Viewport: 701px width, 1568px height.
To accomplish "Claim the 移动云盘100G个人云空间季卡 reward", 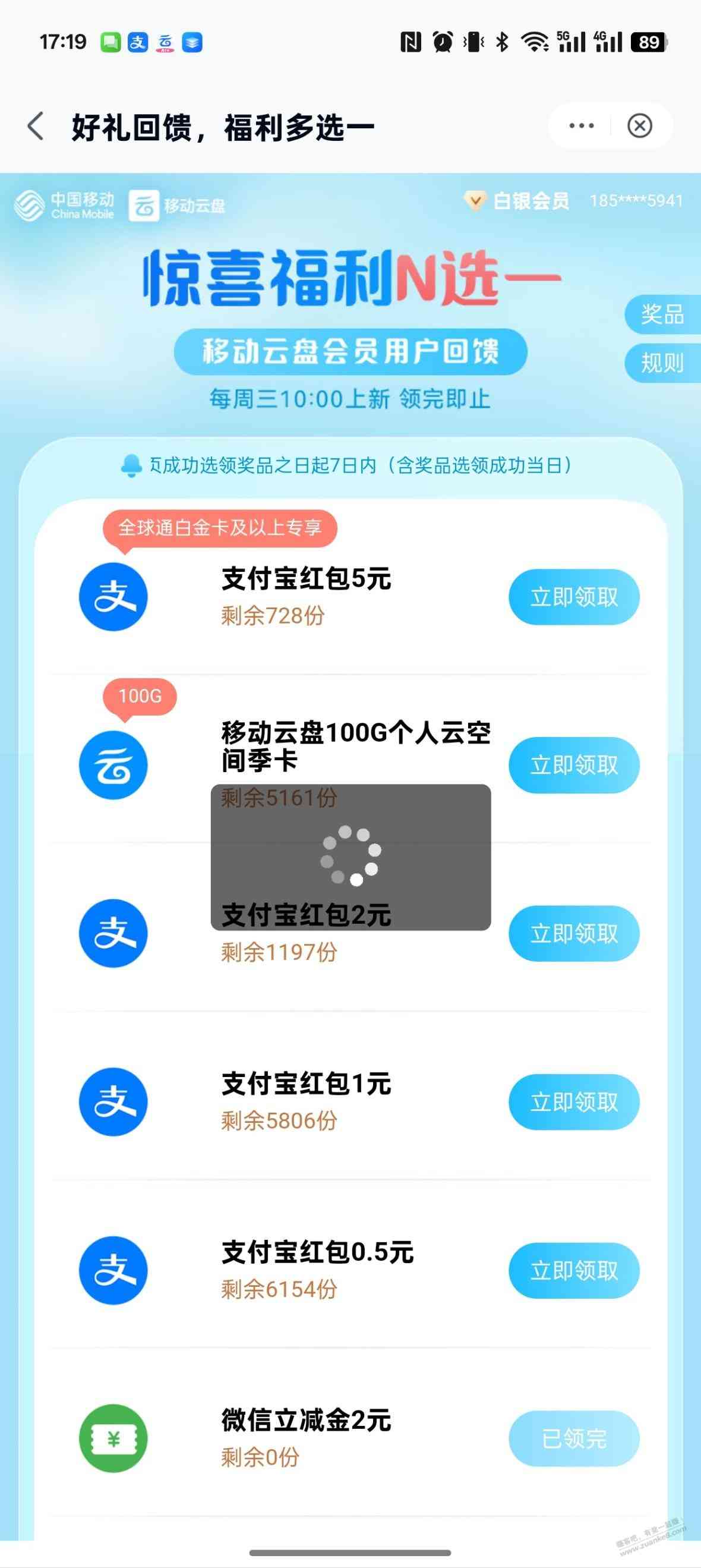I will click(574, 765).
